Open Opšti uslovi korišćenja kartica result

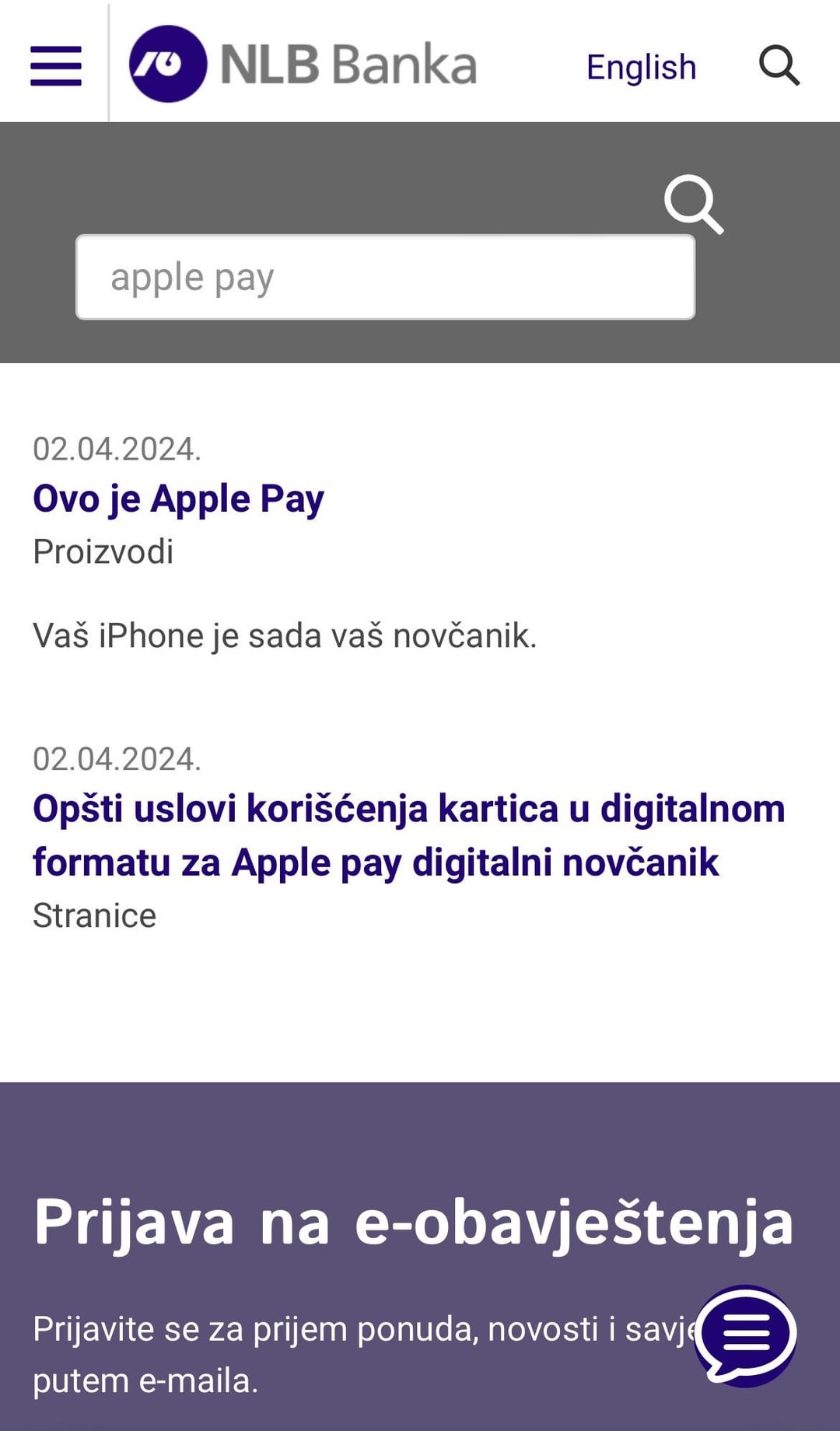click(x=409, y=835)
